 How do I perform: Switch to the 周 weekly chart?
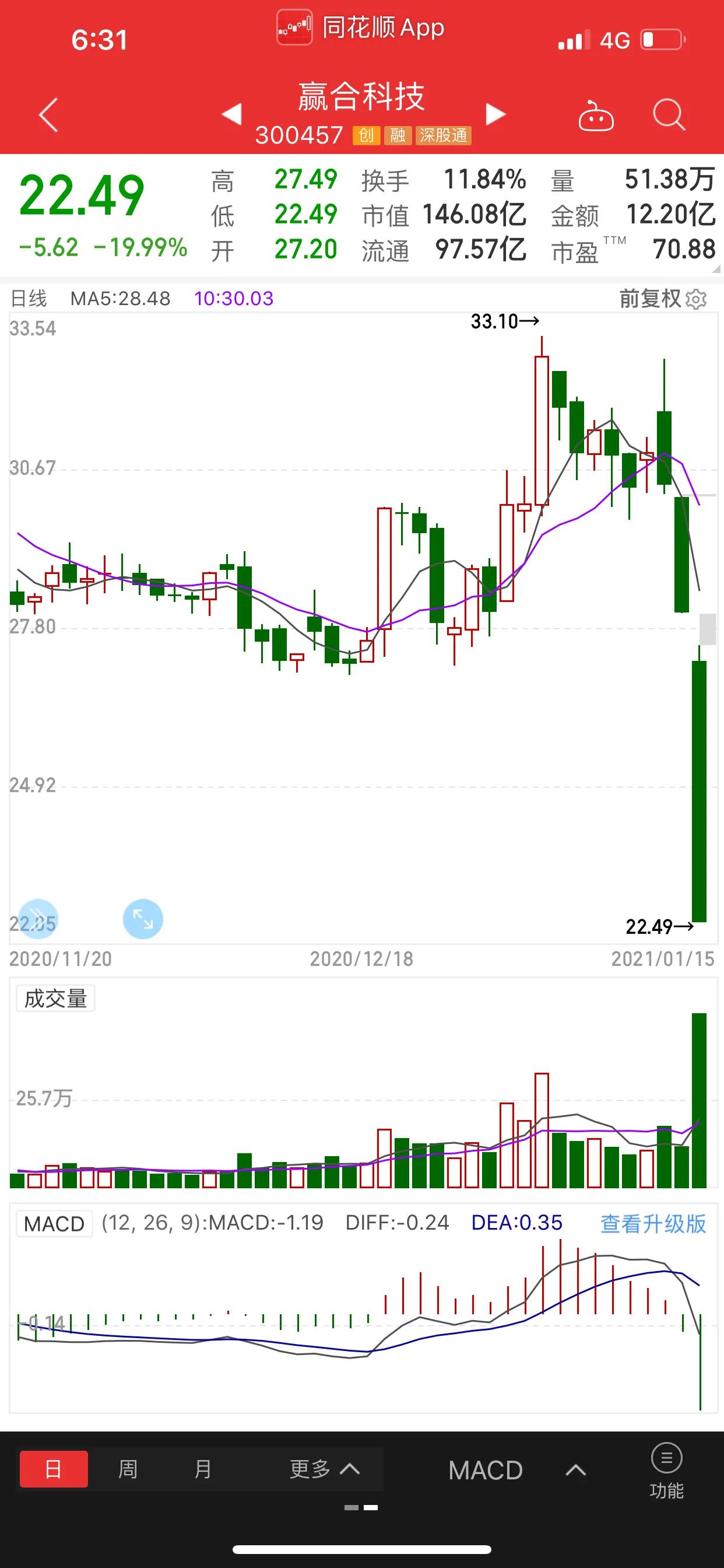click(128, 1469)
